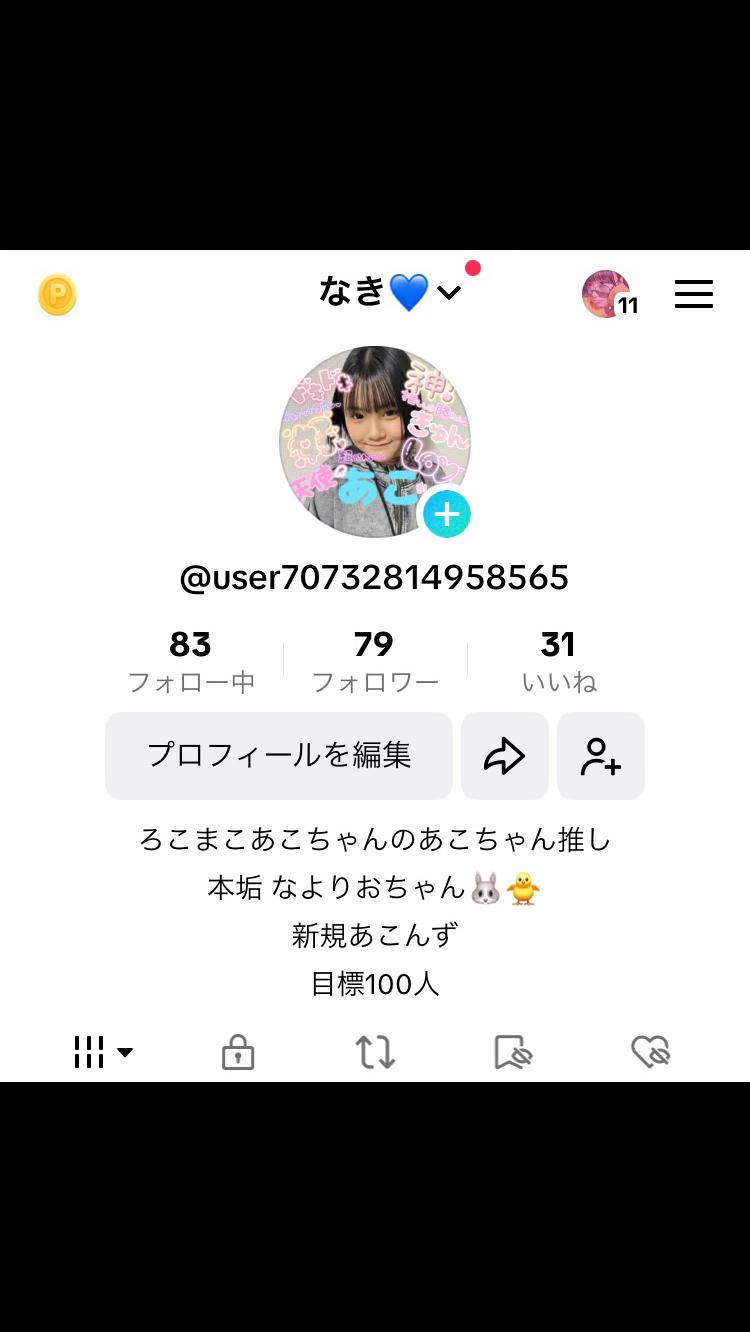Switch to the reposts tab
The image size is (750, 1332).
375,1052
